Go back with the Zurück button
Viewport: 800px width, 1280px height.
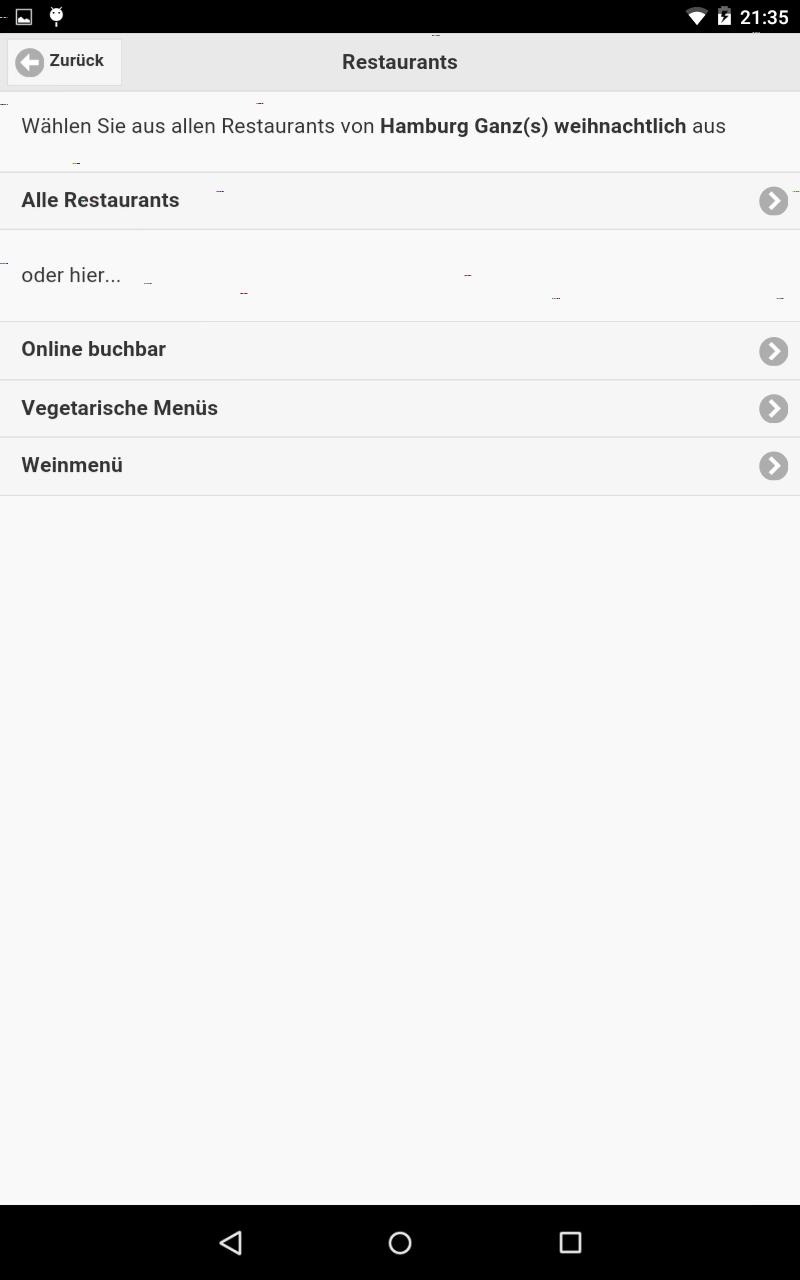[x=64, y=62]
